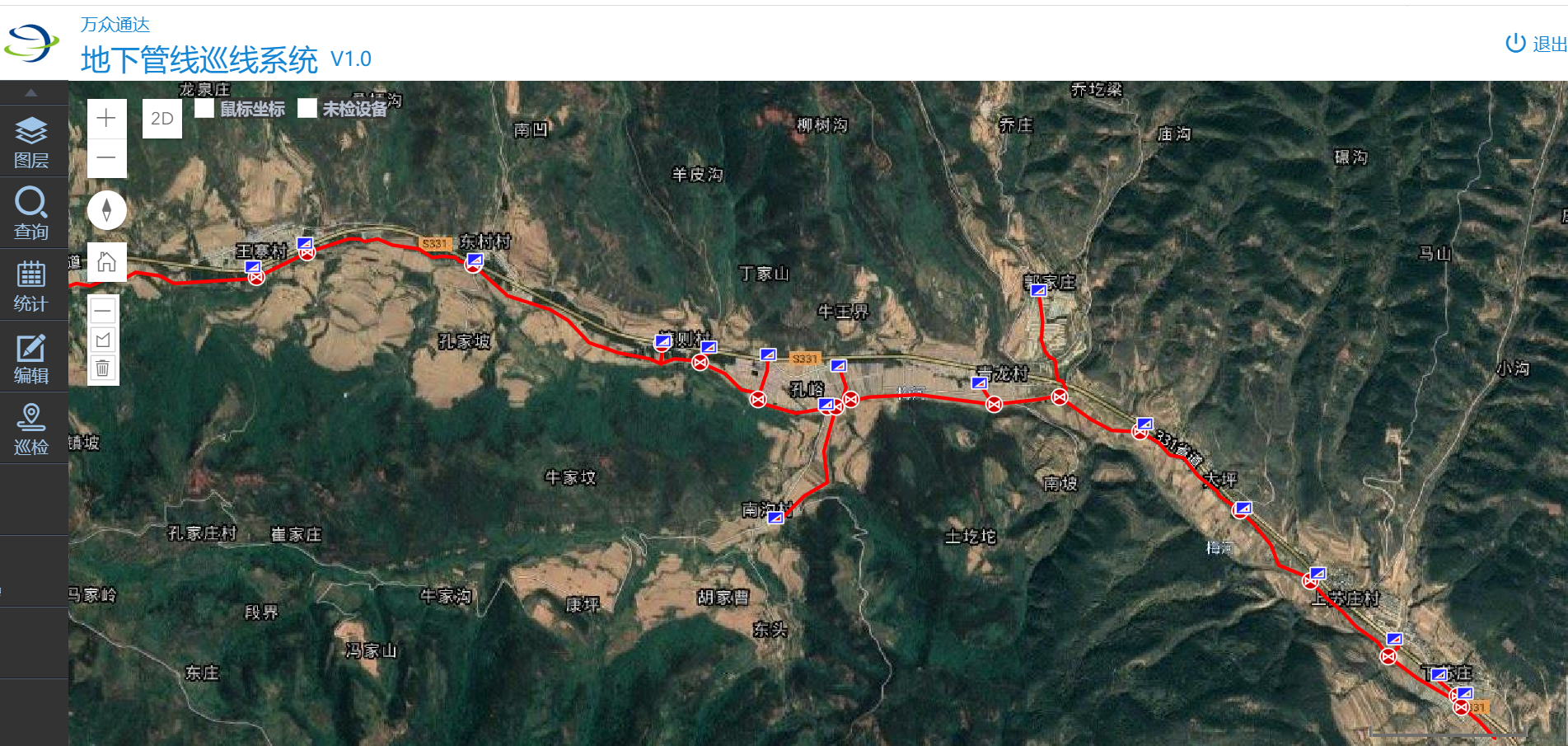Viewport: 1568px width, 746px height.
Task: Log out via 退出 button
Action: tap(1535, 44)
